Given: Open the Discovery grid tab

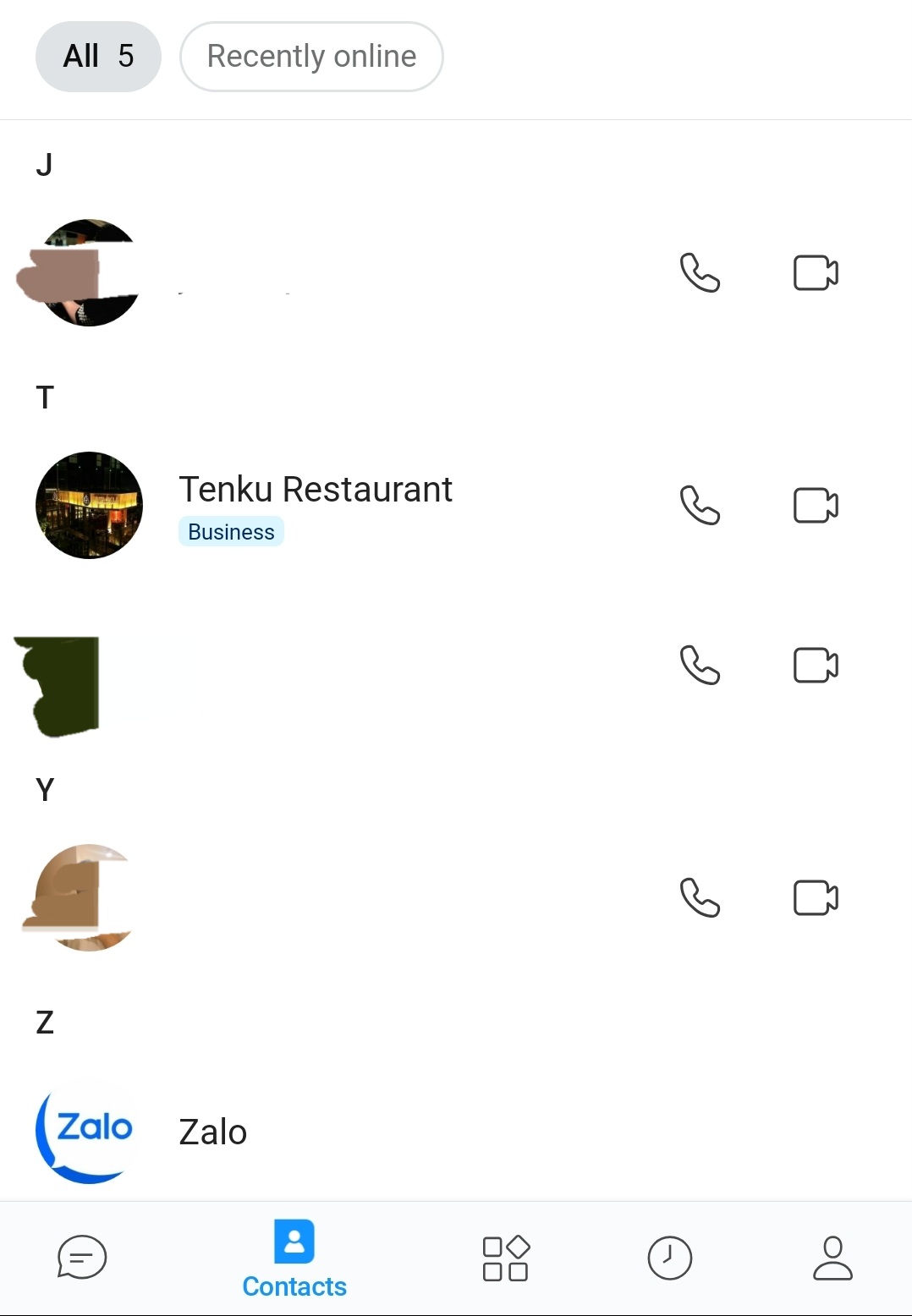Looking at the screenshot, I should tap(506, 1258).
